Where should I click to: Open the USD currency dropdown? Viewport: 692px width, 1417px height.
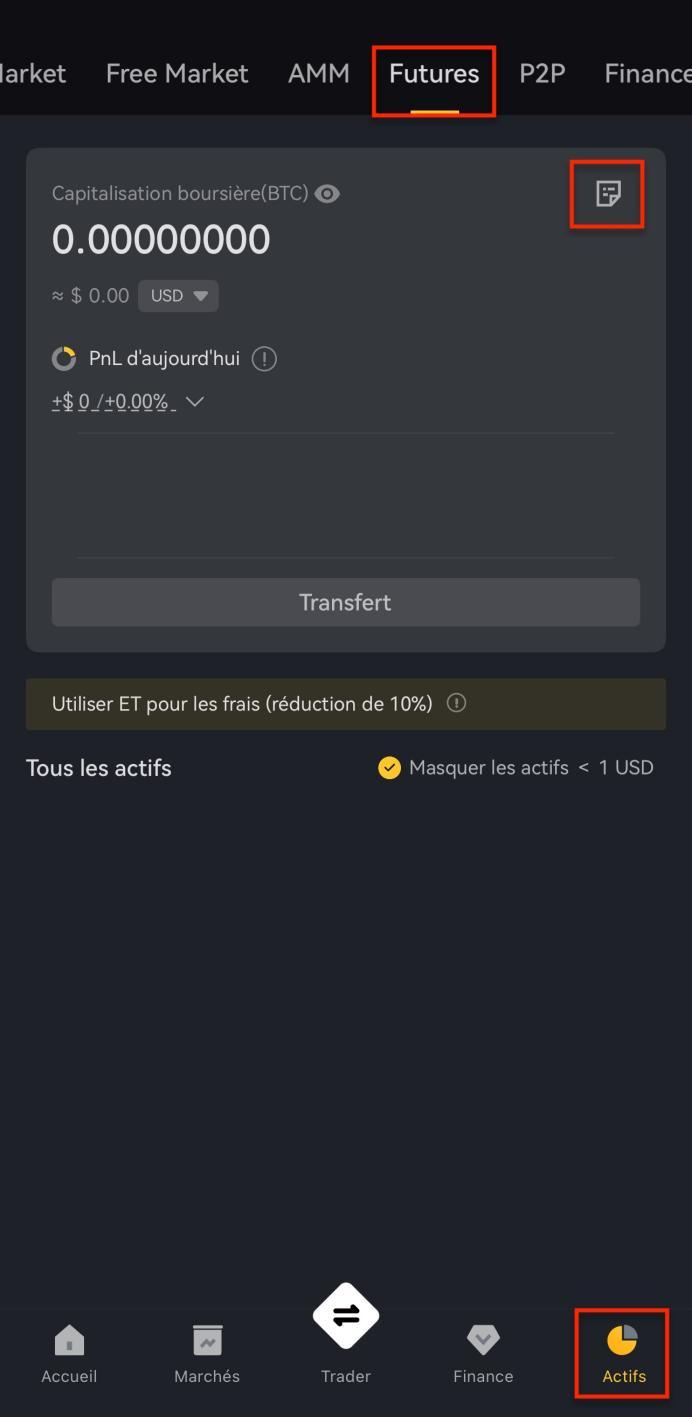178,296
